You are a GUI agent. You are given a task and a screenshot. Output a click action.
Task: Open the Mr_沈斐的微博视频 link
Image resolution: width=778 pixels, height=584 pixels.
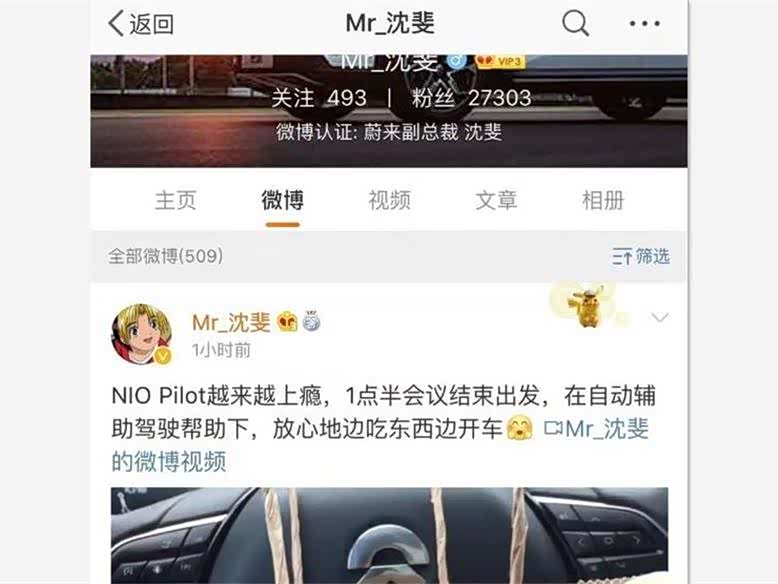point(380,445)
